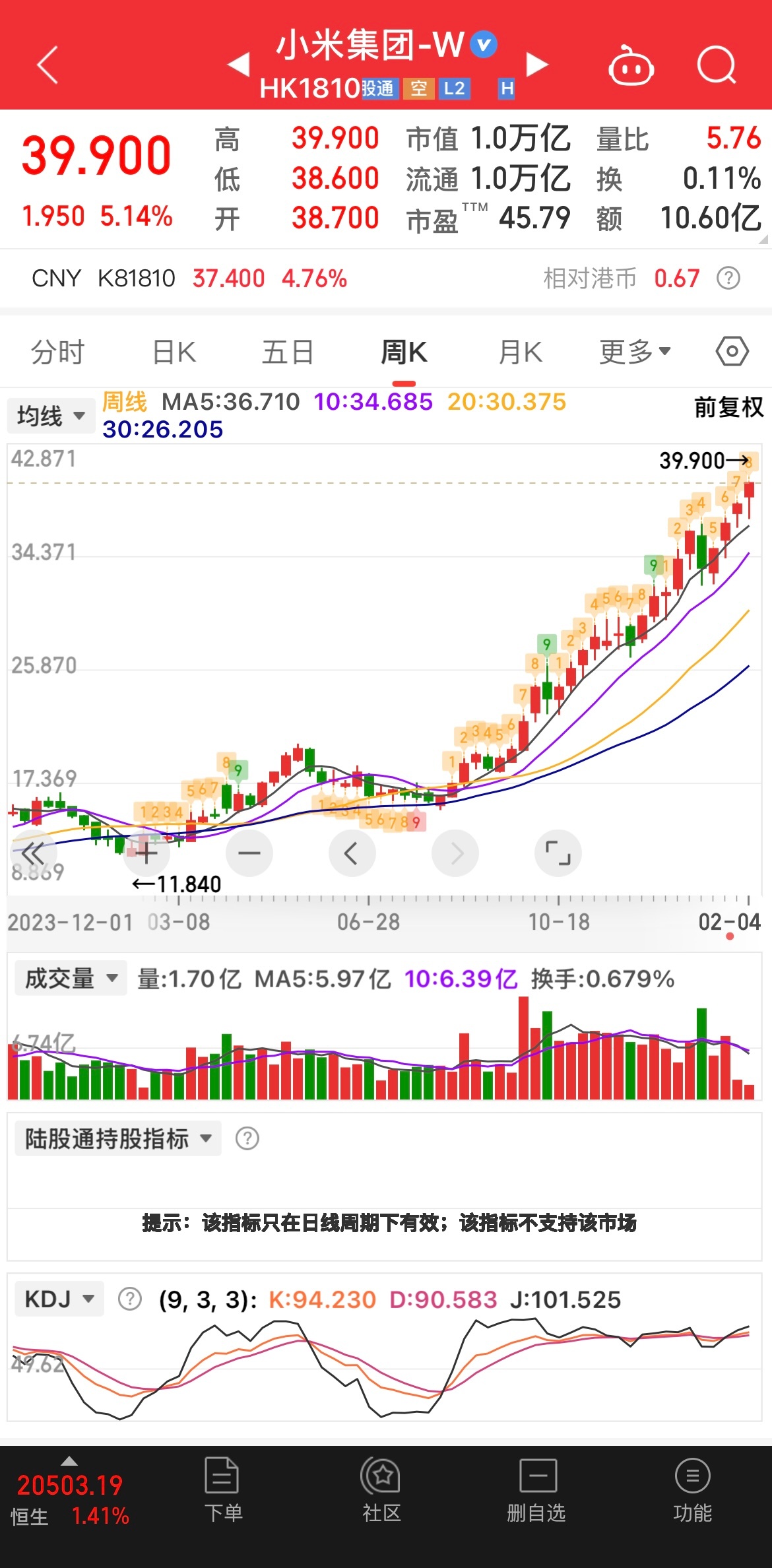This screenshot has height=1568, width=772.
Task: Zoom out of the chart with the minus icon
Action: click(x=249, y=853)
